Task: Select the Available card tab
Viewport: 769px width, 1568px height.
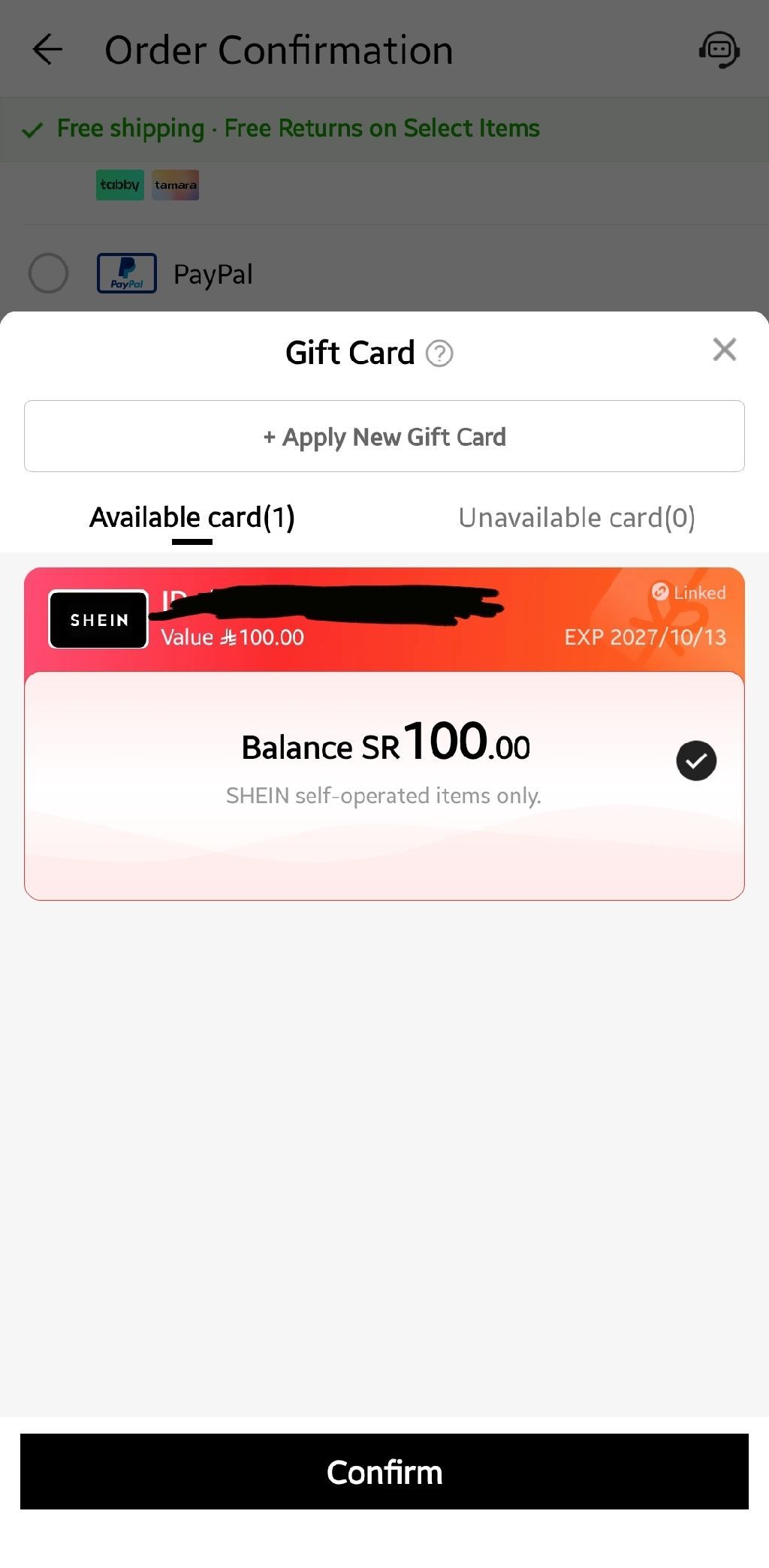Action: coord(192,518)
